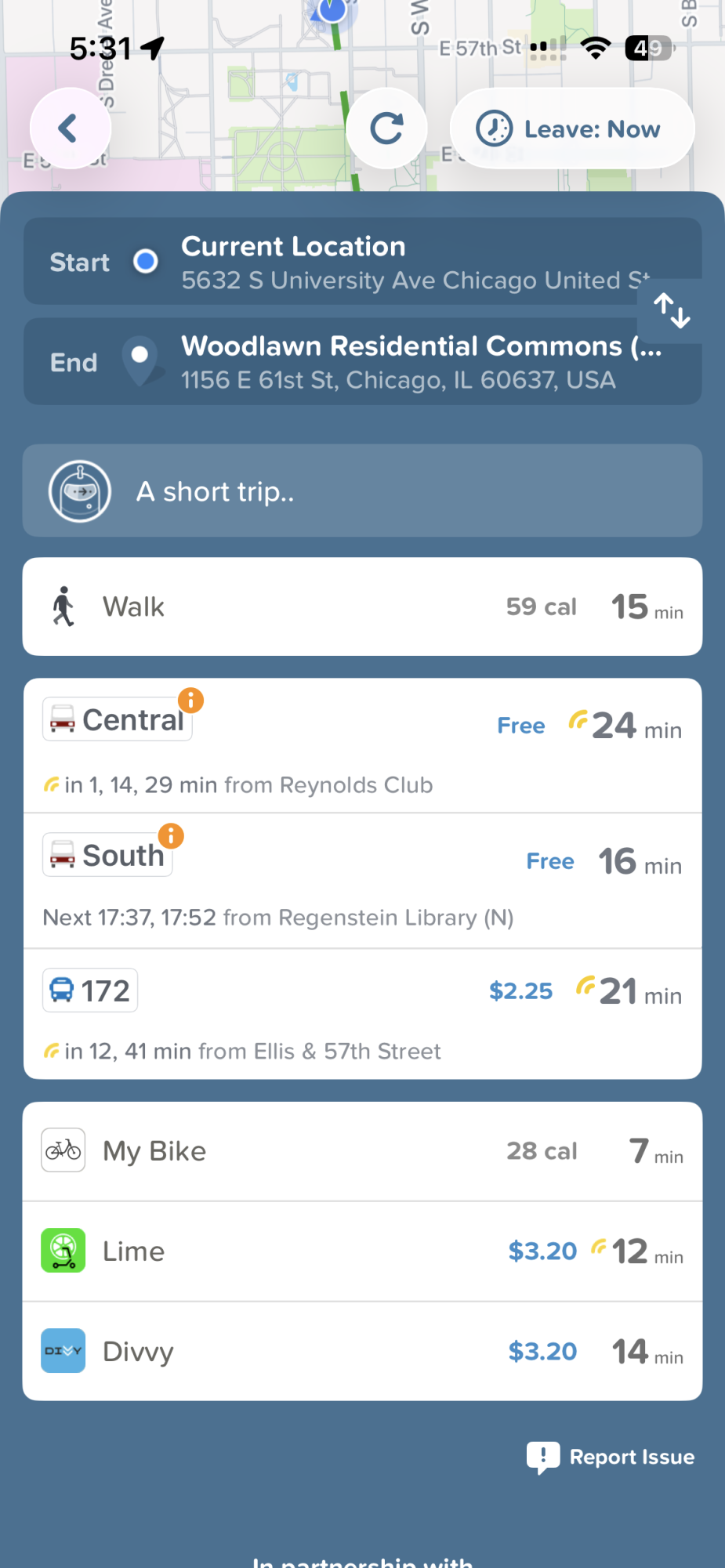
Task: Go back using the arrow button
Action: pyautogui.click(x=71, y=128)
